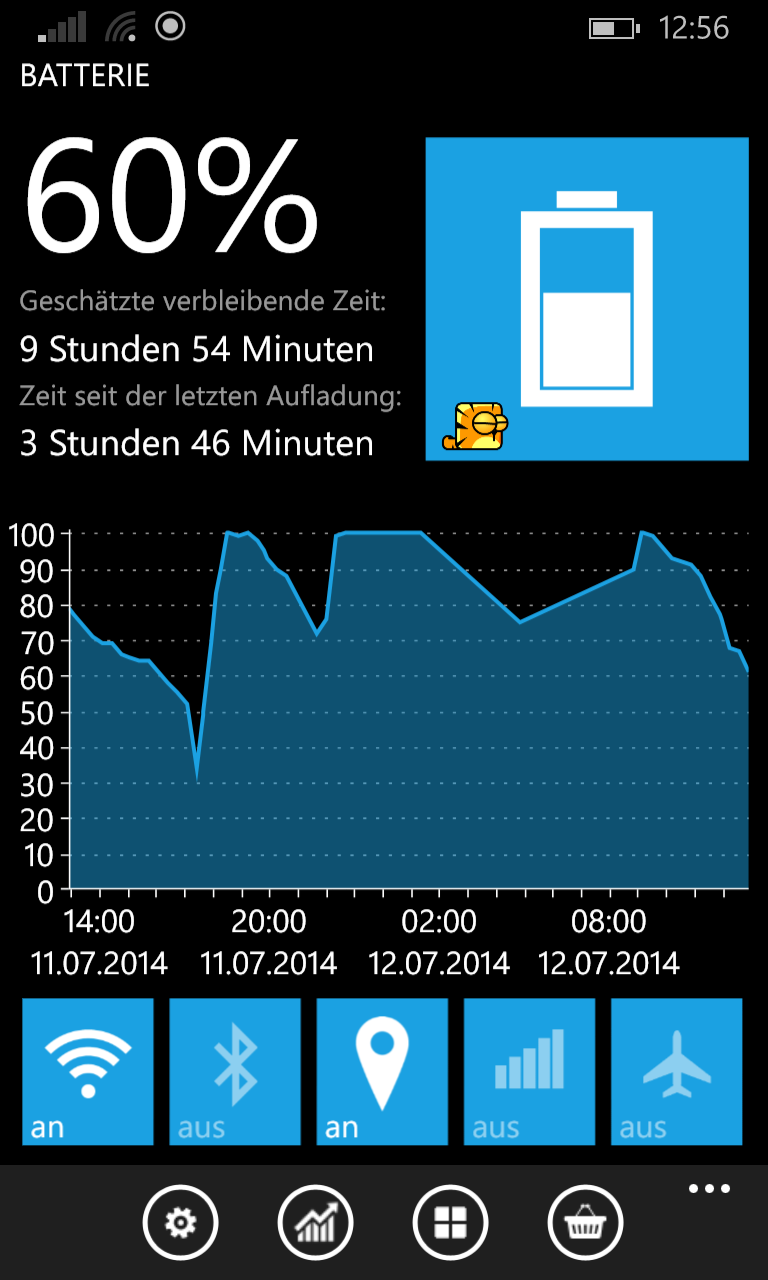768x1280 pixels.
Task: Open the mobile data signal tile
Action: (529, 1071)
